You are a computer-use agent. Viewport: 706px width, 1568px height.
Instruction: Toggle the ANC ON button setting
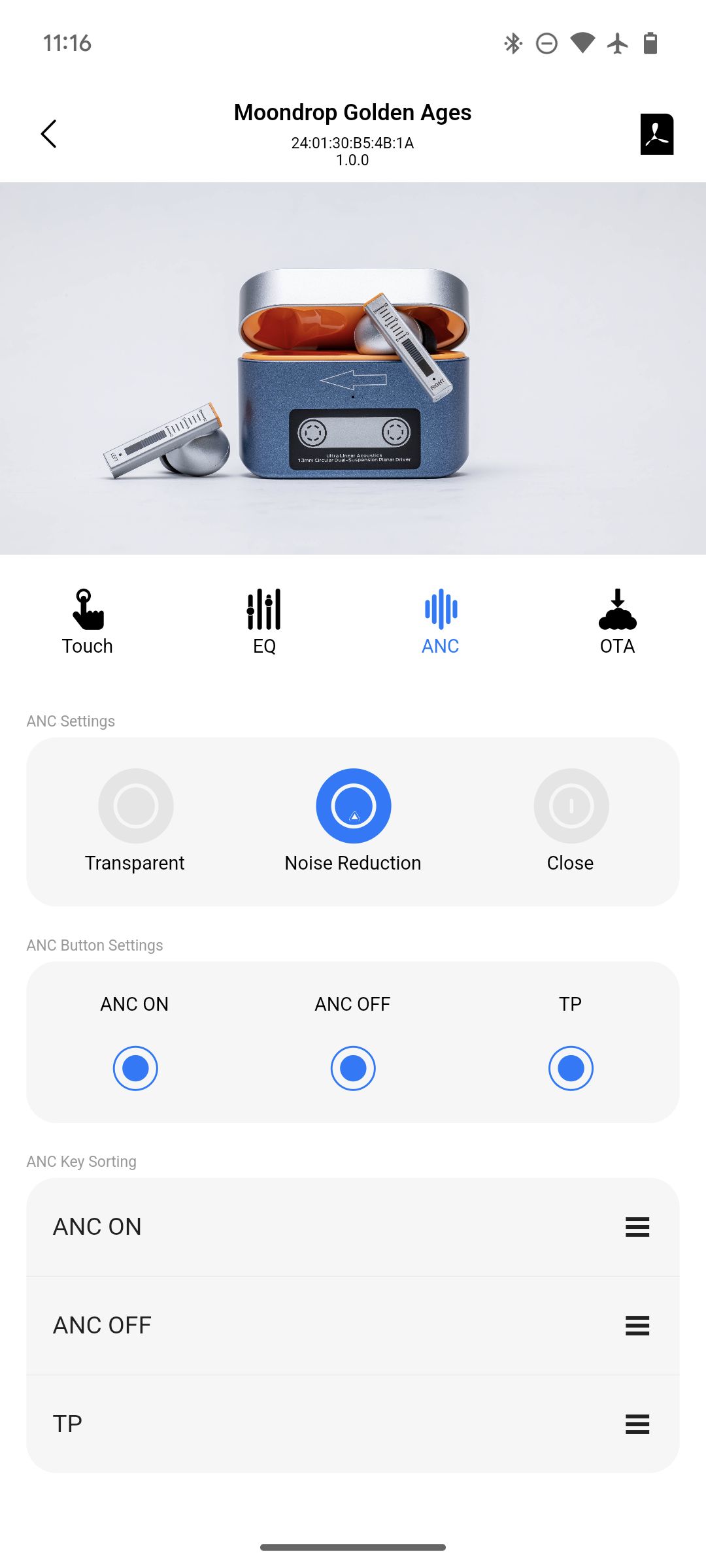coord(135,1068)
